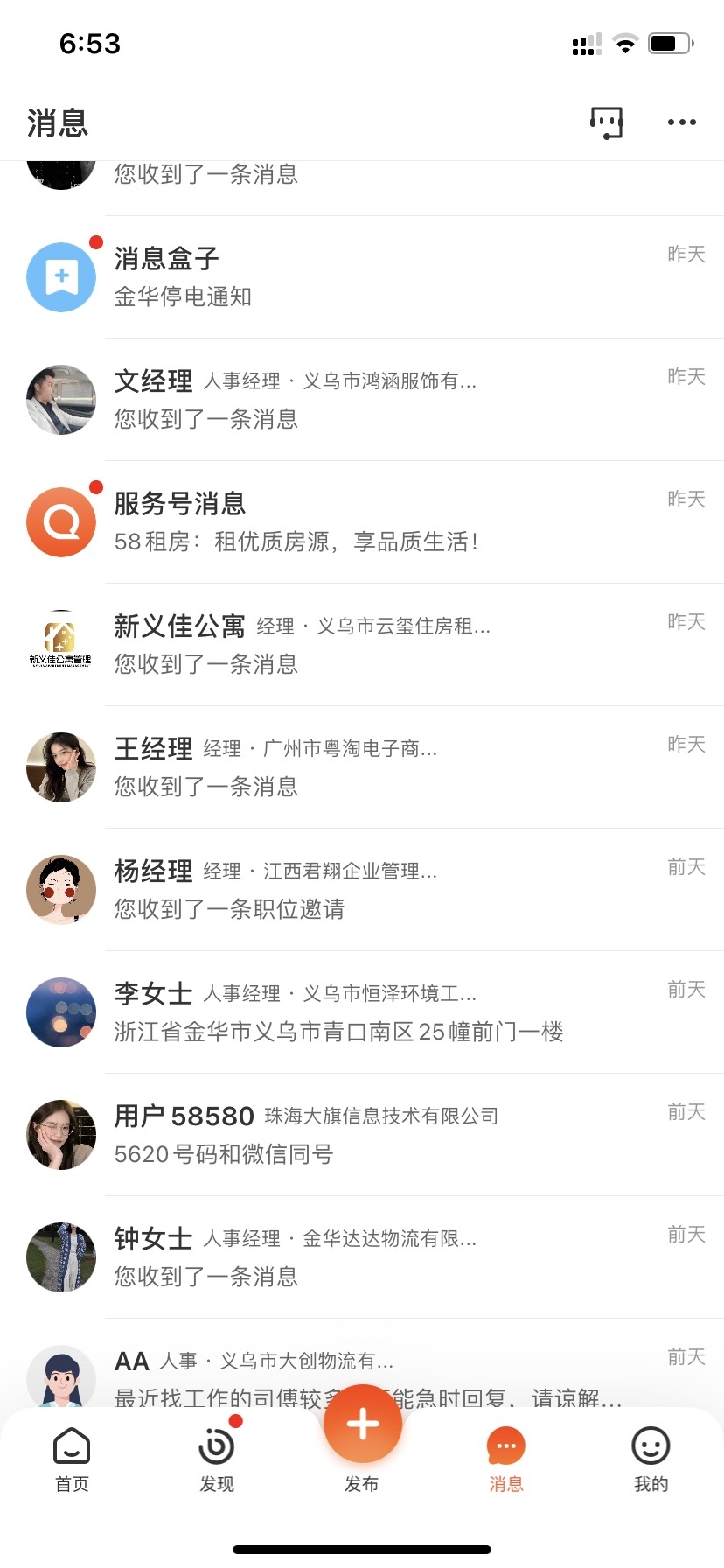Switch to the 发现 tab

tap(217, 1459)
